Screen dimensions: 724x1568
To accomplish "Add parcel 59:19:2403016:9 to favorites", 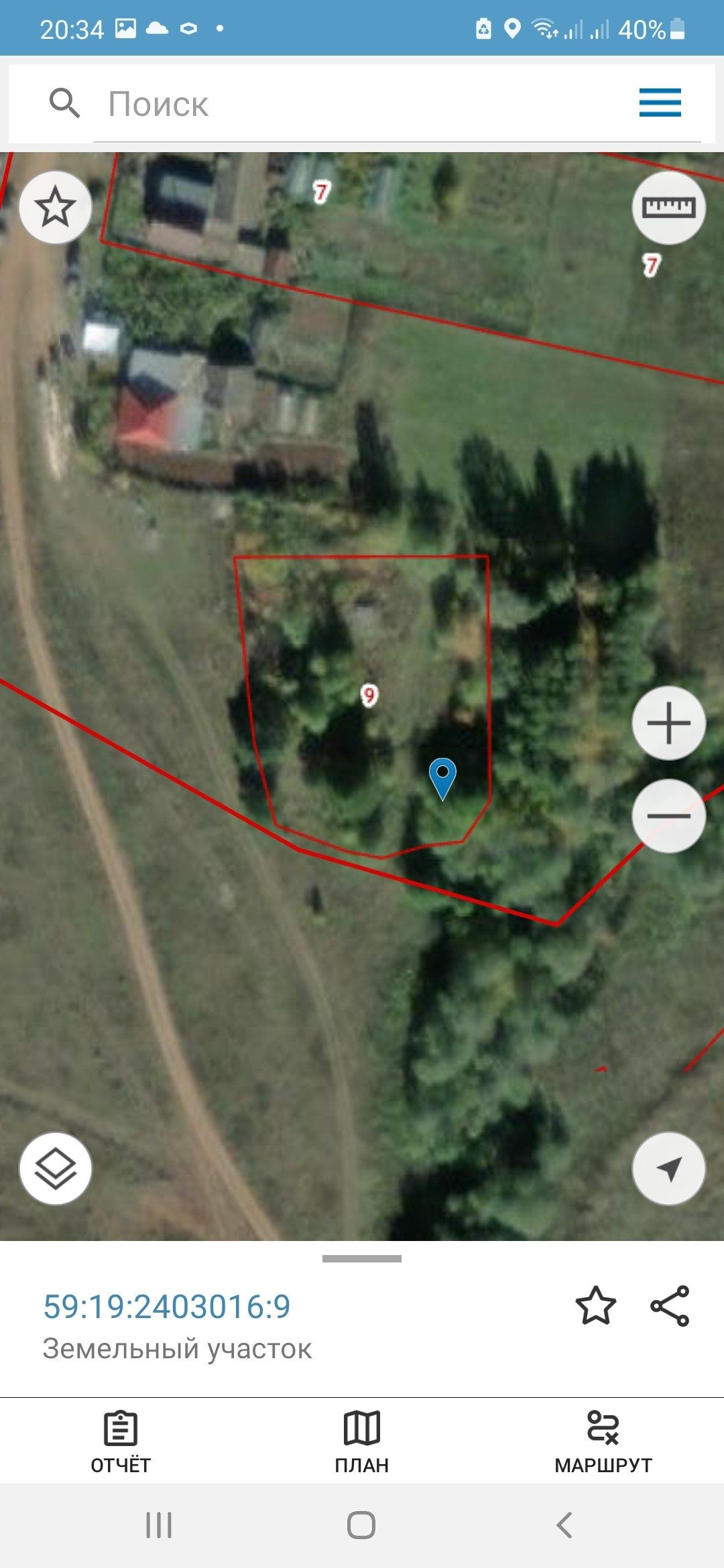I will click(x=595, y=1305).
